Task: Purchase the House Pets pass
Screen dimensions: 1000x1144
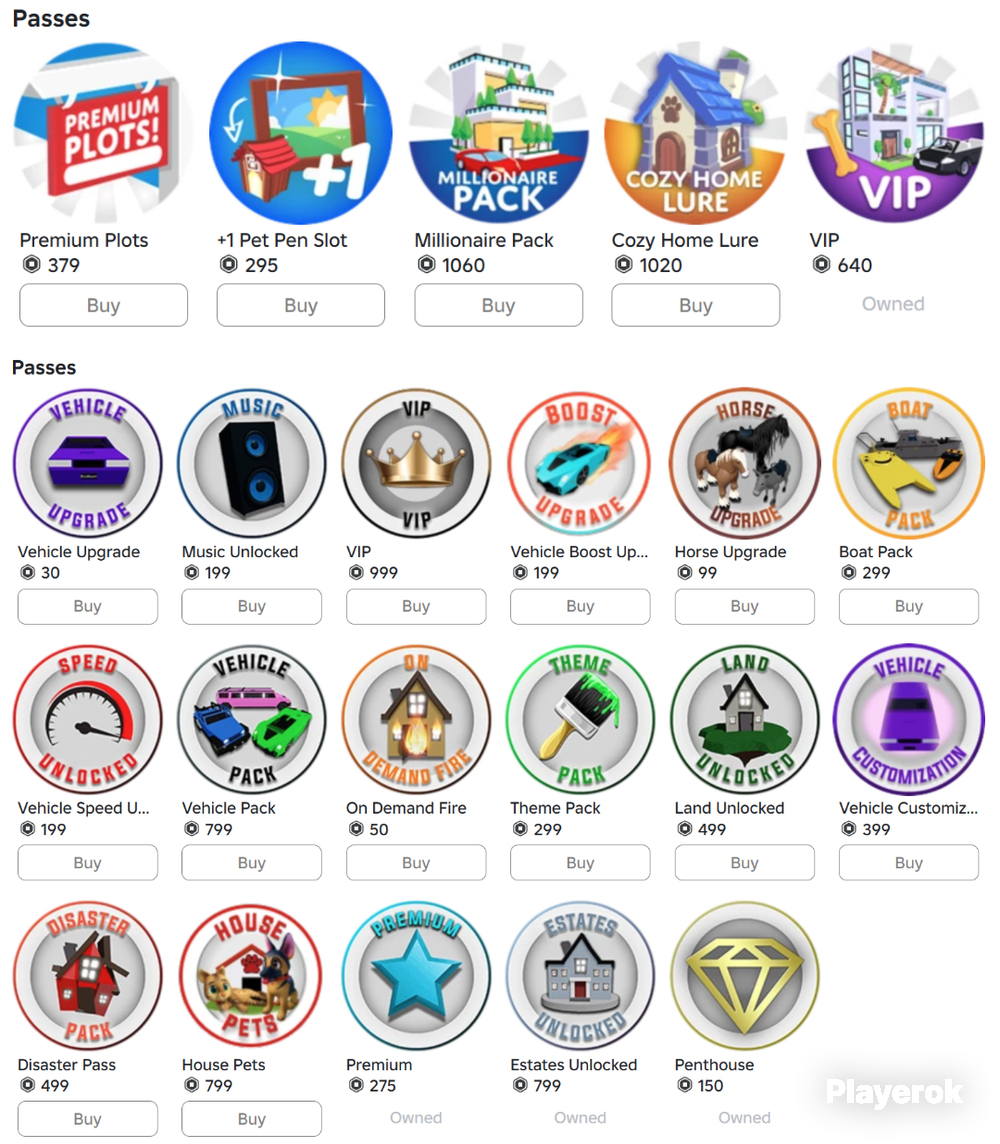Action: coord(252,1118)
